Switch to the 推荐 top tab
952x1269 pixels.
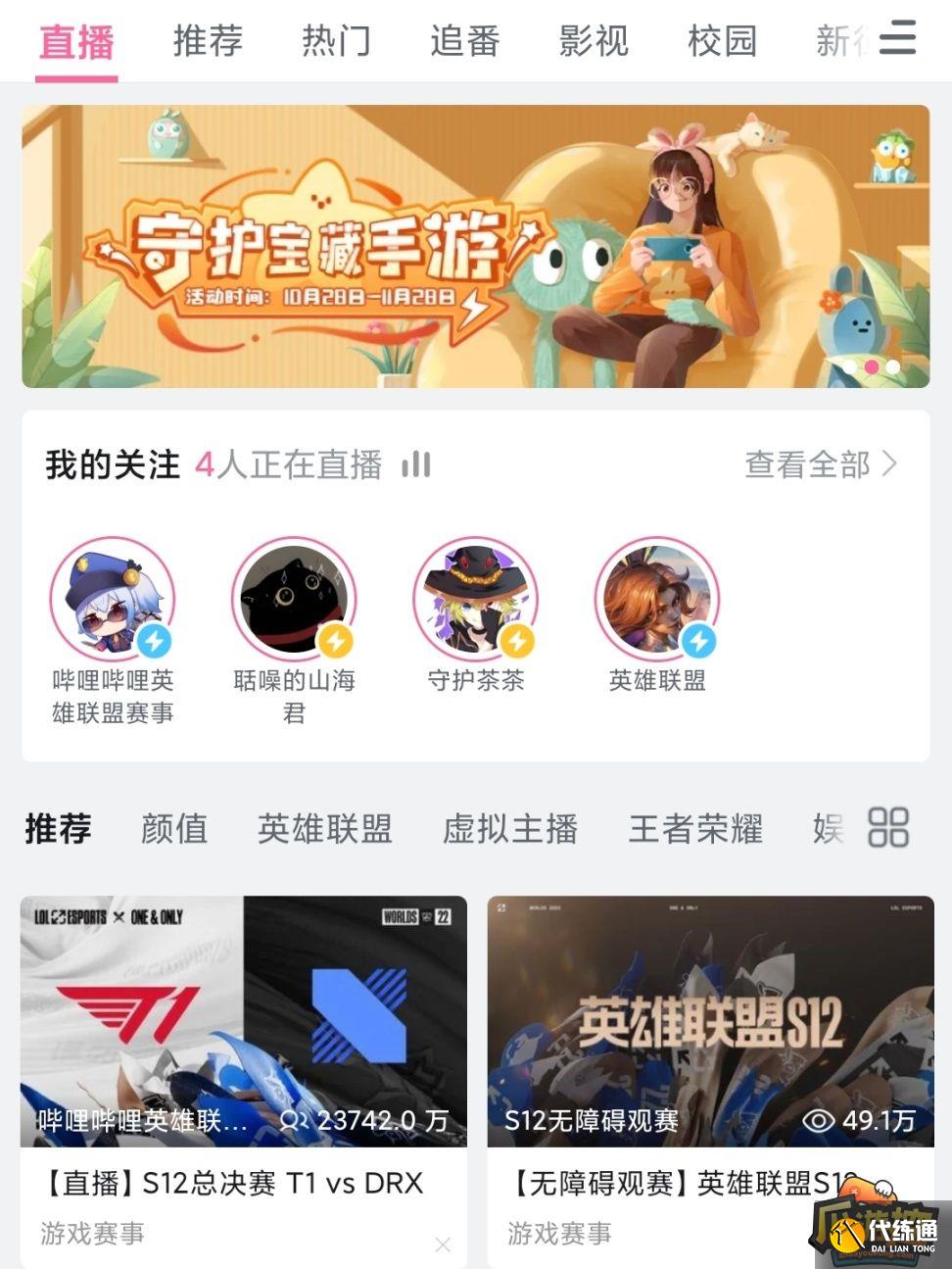pyautogui.click(x=208, y=41)
